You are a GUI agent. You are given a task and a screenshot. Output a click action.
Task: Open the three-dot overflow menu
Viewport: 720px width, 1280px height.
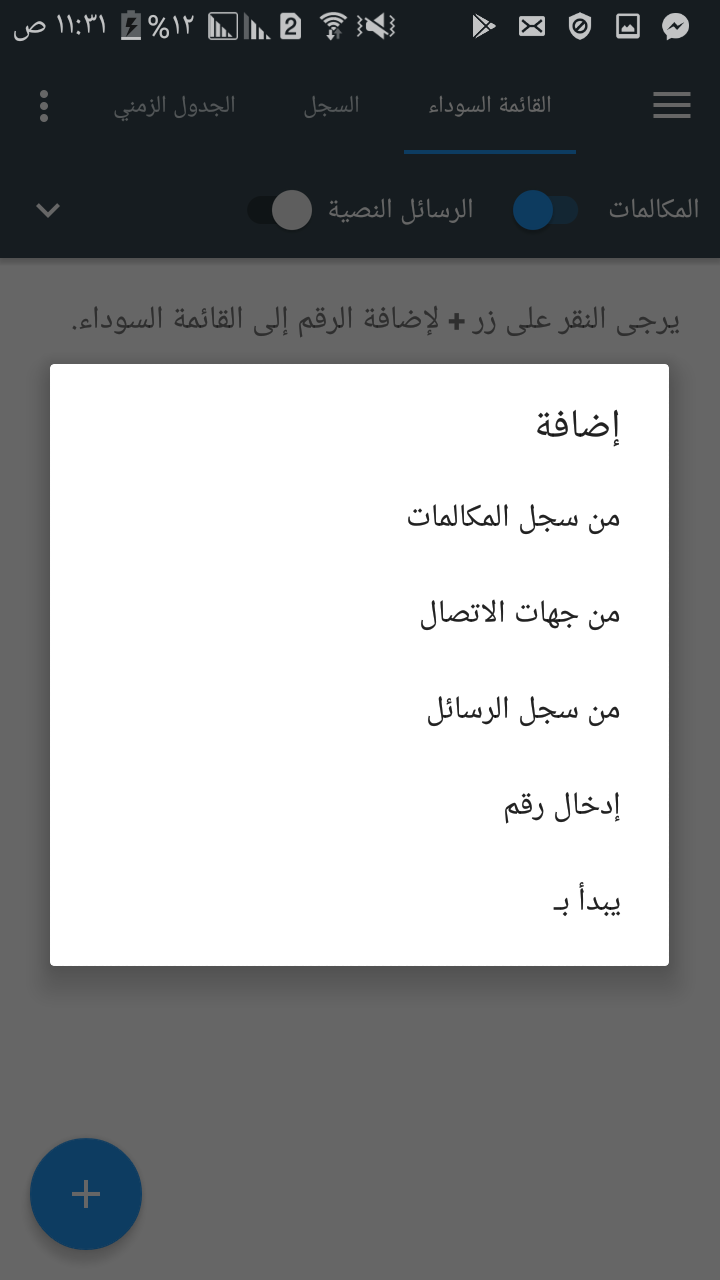pos(44,105)
